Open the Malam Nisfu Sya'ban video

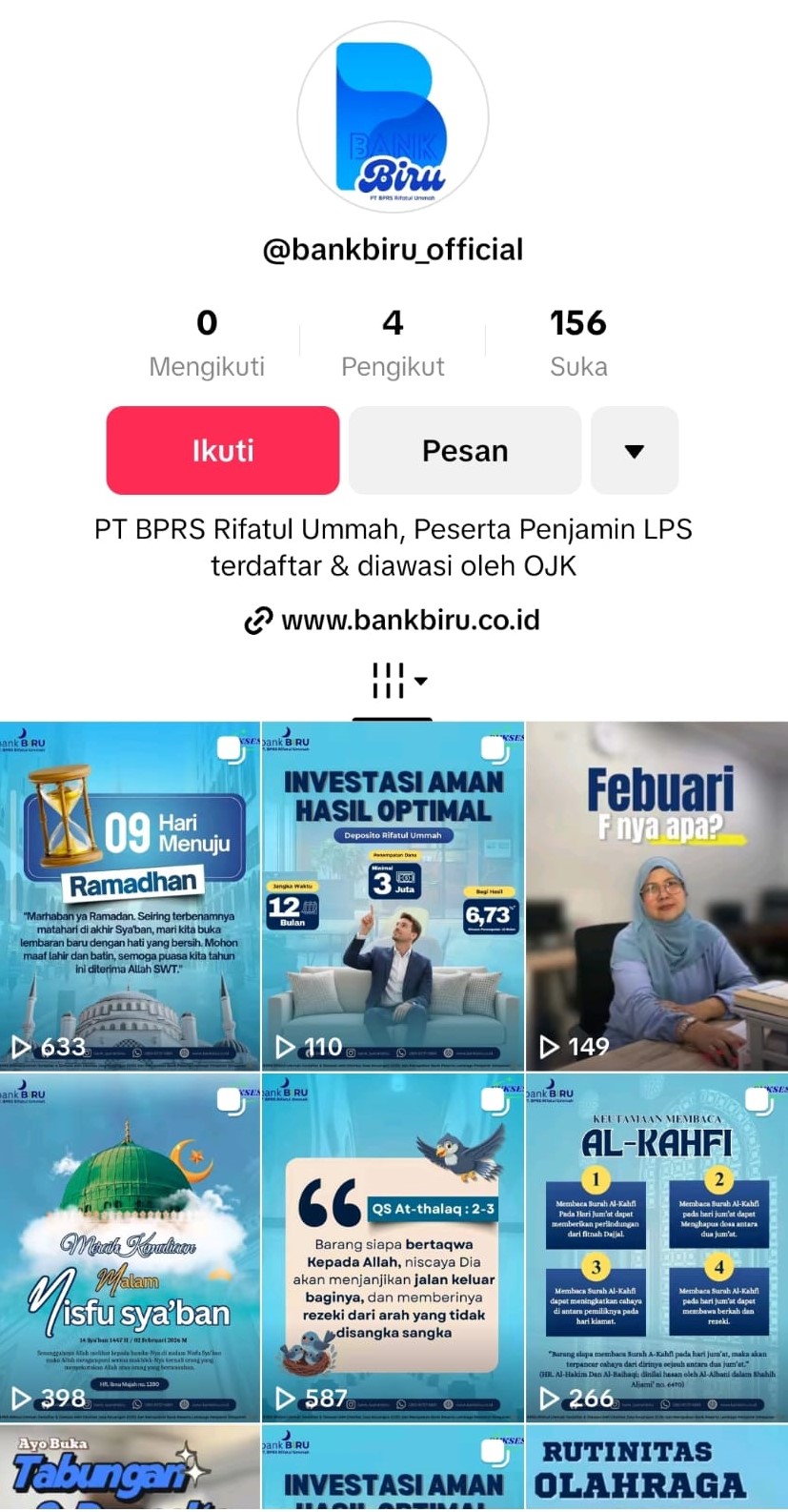pyautogui.click(x=130, y=1247)
